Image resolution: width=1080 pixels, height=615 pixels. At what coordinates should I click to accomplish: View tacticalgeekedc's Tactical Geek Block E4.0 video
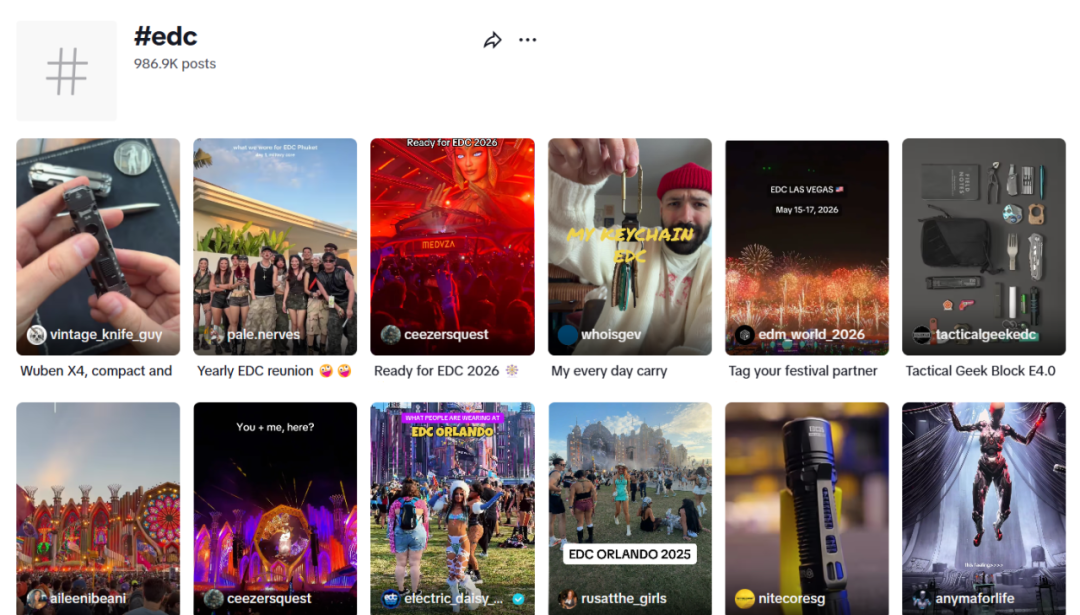click(x=983, y=245)
